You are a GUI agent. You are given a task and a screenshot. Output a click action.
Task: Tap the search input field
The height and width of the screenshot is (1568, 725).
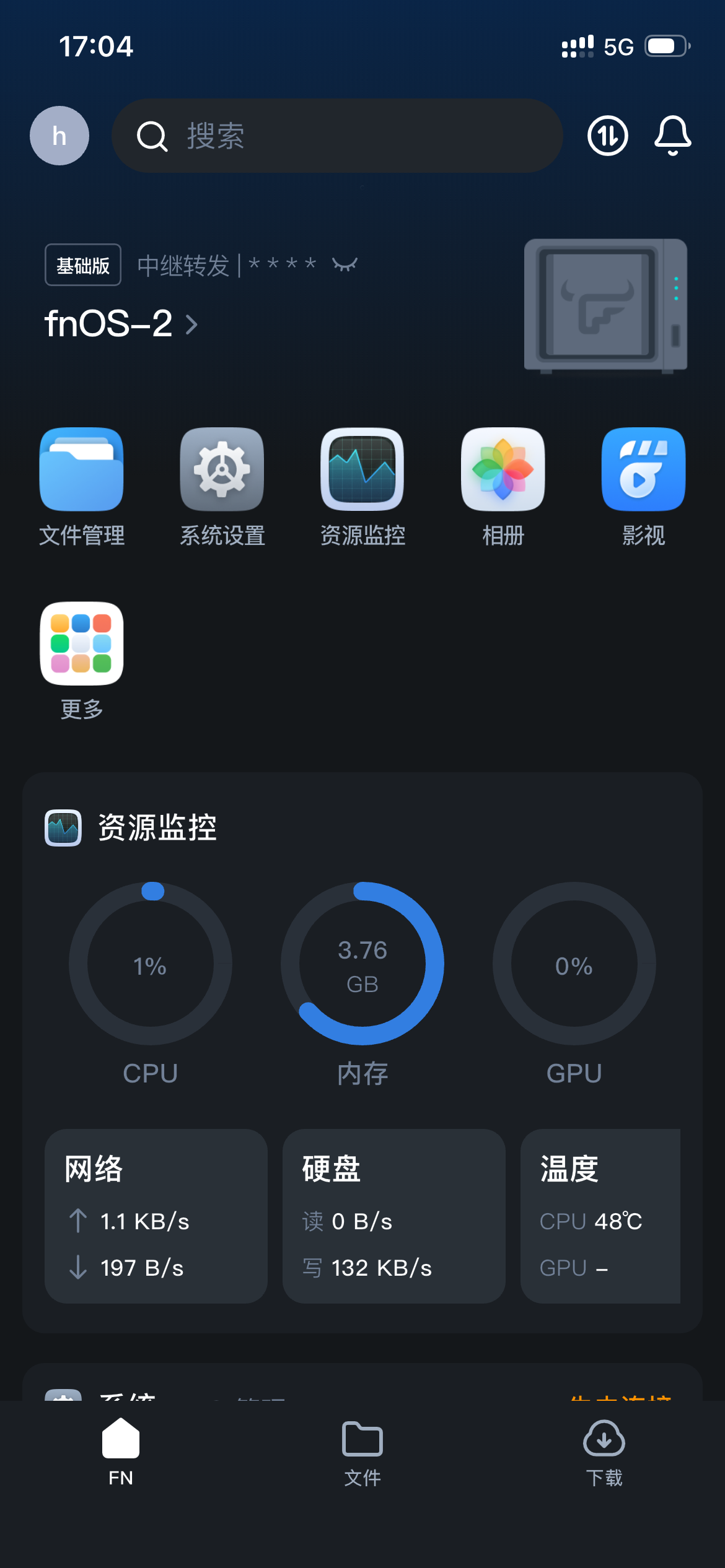click(x=337, y=135)
